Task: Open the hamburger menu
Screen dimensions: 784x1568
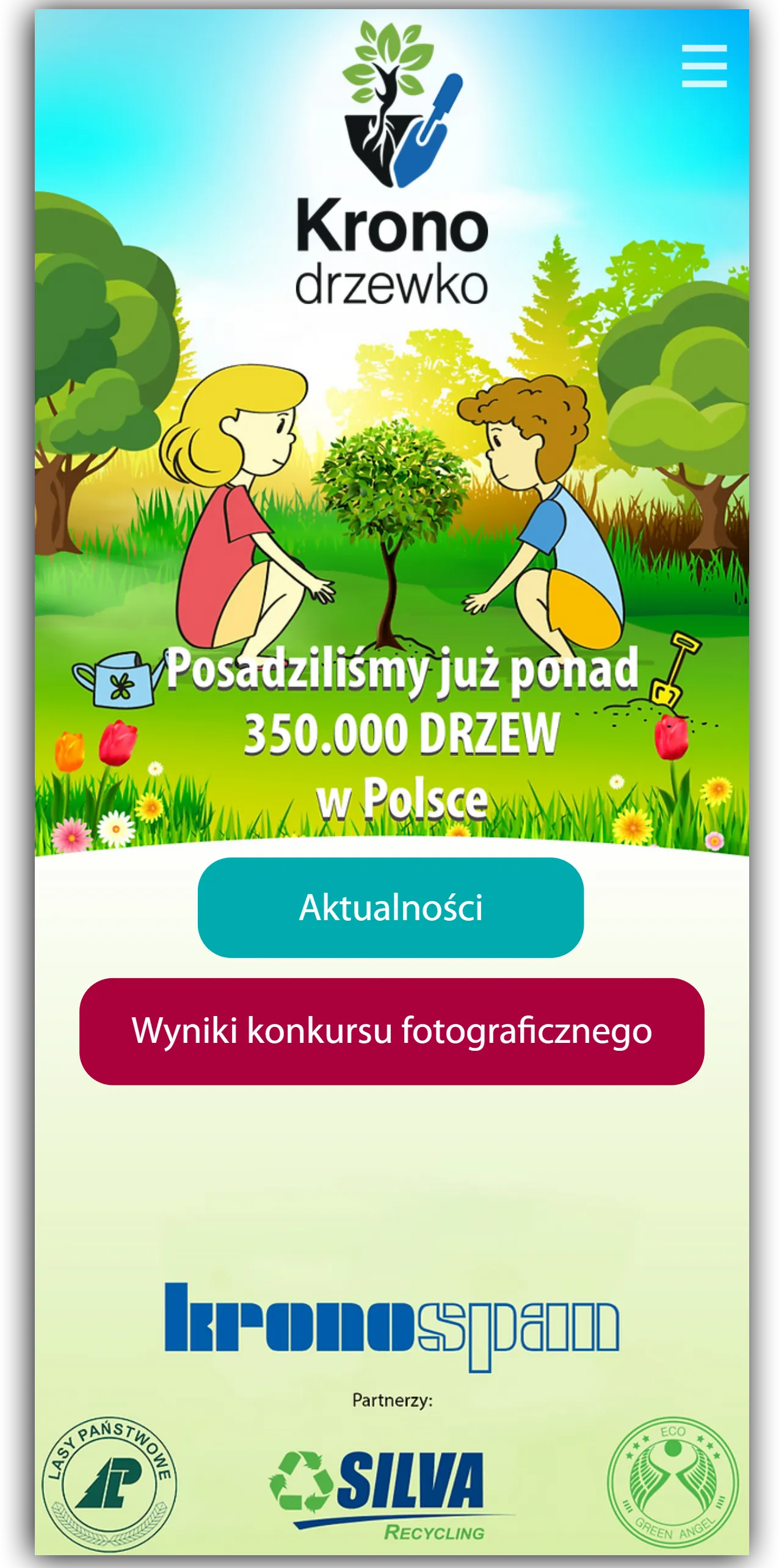Action: pyautogui.click(x=704, y=66)
